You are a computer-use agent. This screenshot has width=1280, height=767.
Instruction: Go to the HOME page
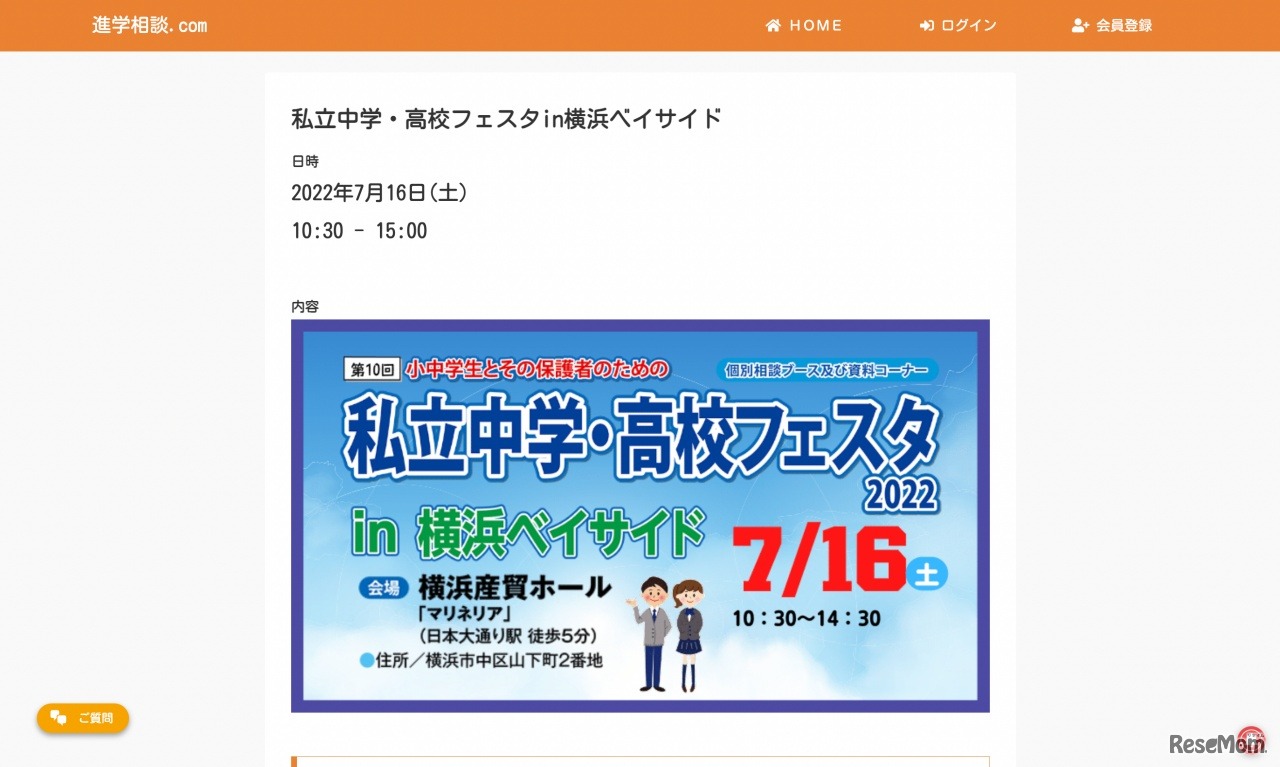click(804, 26)
